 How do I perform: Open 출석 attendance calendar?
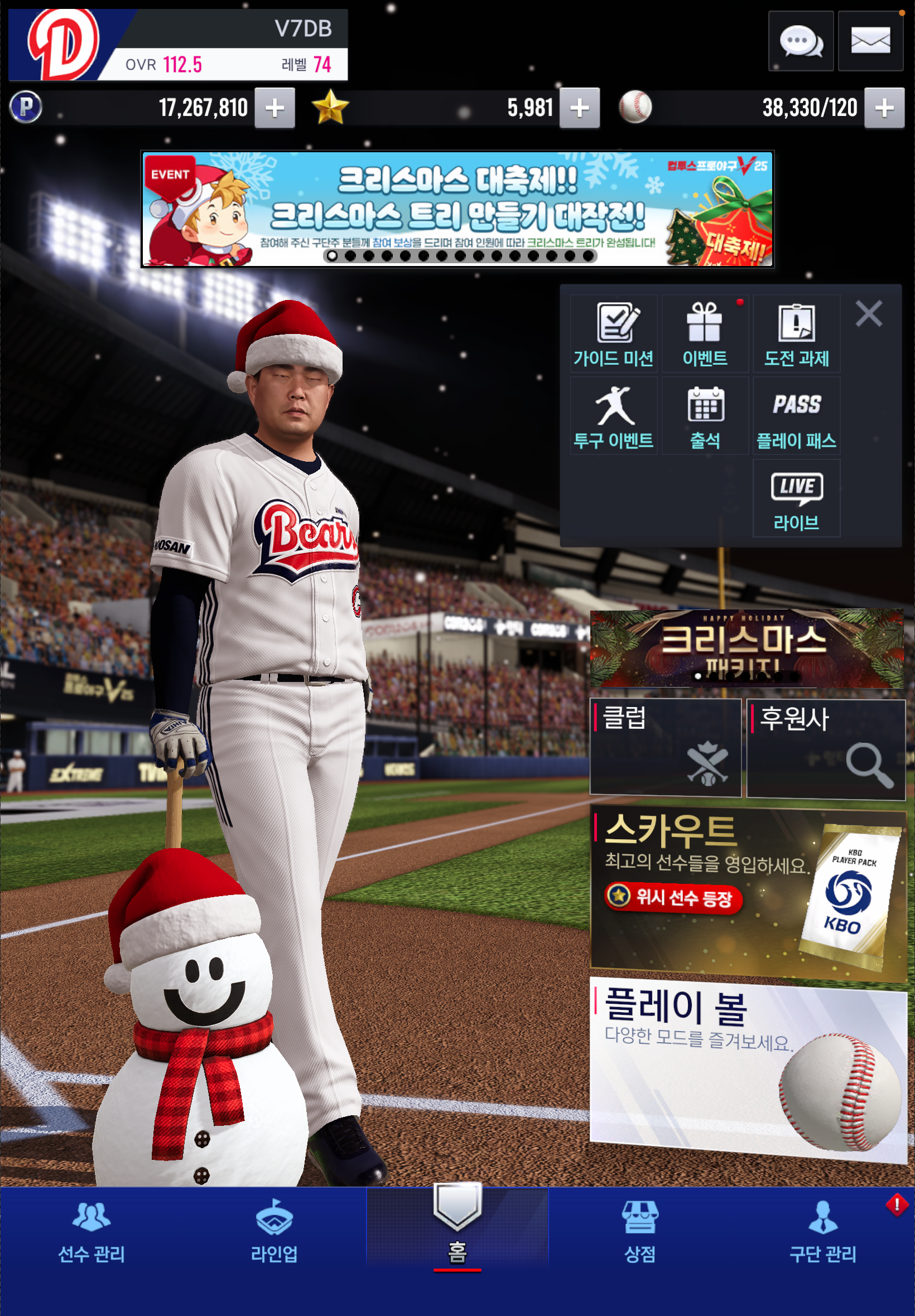coord(705,416)
